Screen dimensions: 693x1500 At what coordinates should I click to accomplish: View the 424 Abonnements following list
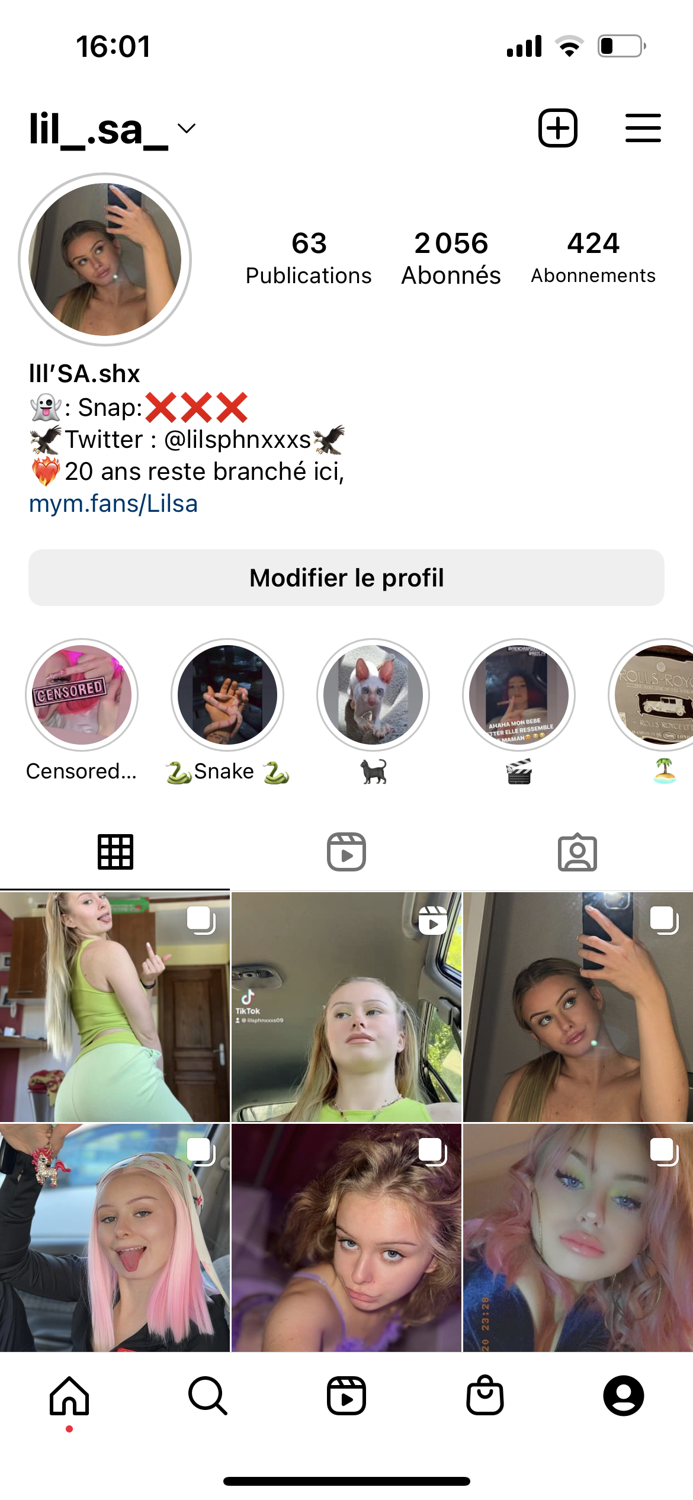point(593,257)
